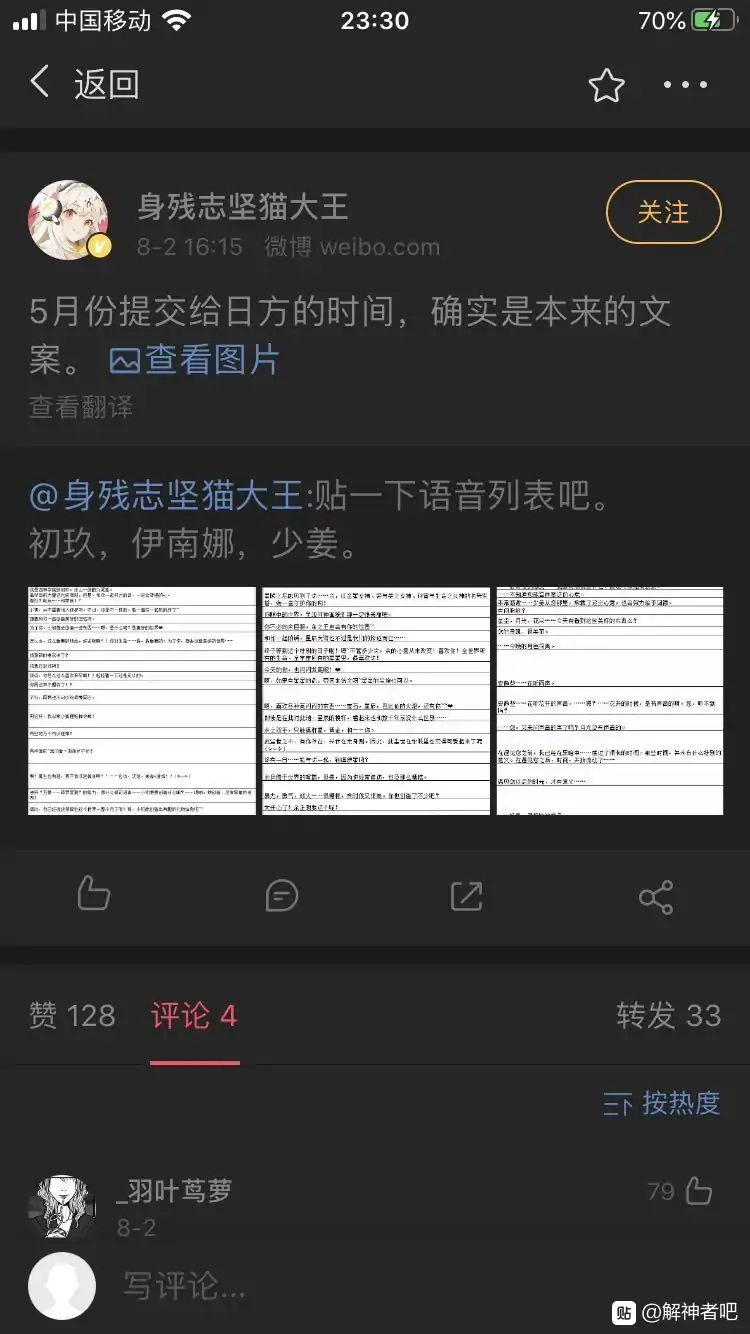Viewport: 750px width, 1334px height.
Task: Change comment sorting via 按热度
Action: tap(661, 1103)
